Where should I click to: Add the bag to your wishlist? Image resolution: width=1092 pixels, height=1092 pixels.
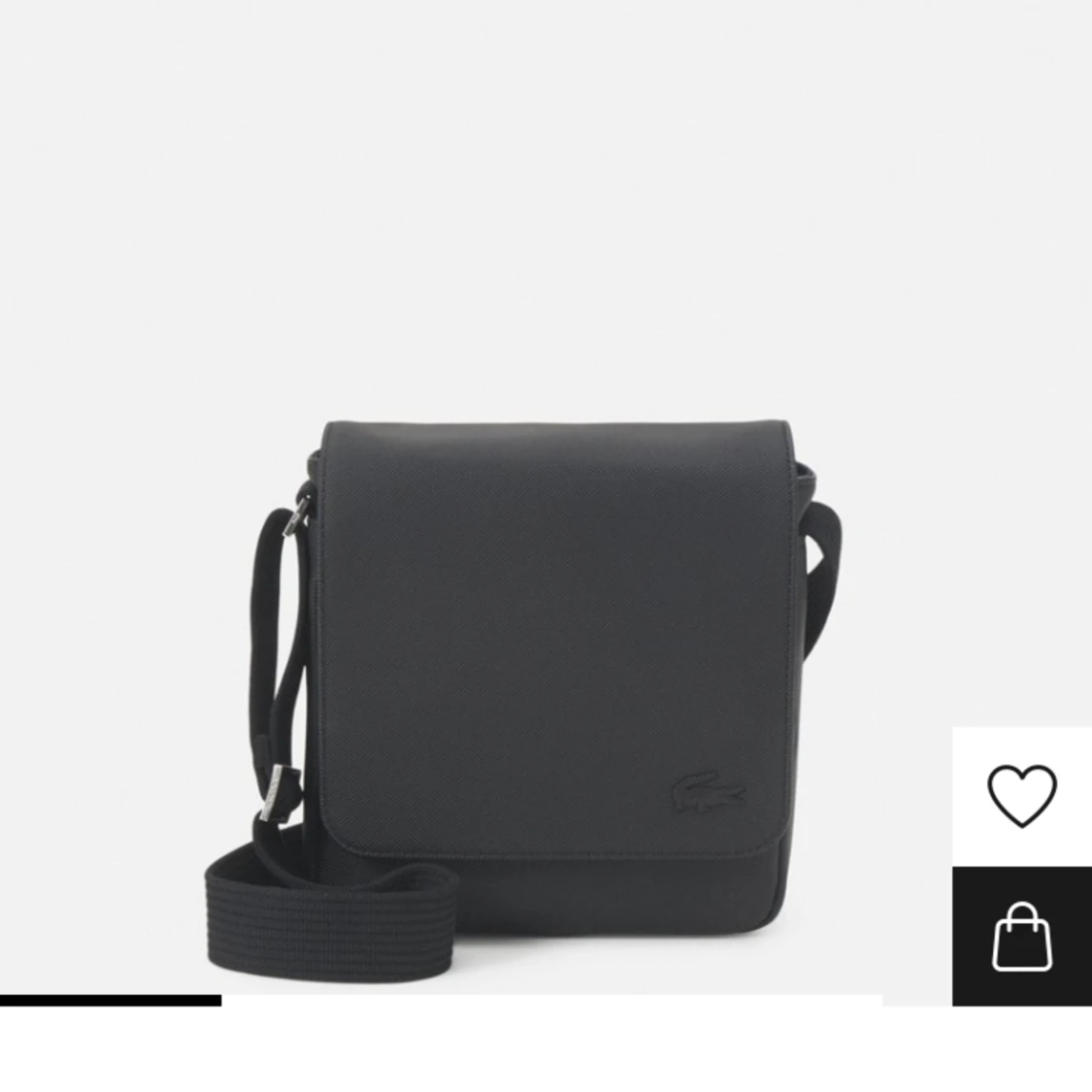pyautogui.click(x=1021, y=796)
